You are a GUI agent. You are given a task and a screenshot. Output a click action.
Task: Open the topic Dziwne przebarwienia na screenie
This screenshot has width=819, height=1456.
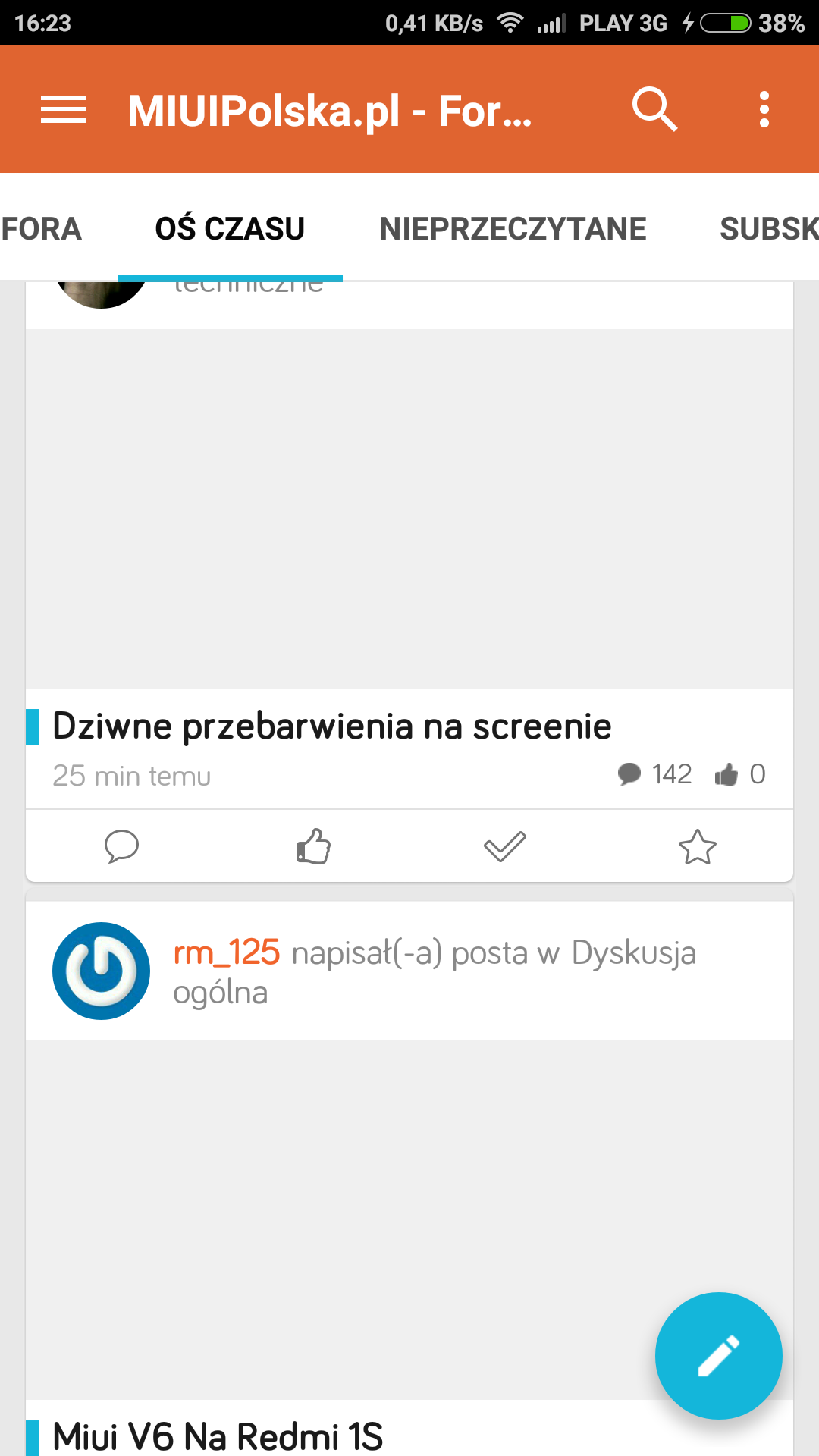331,726
